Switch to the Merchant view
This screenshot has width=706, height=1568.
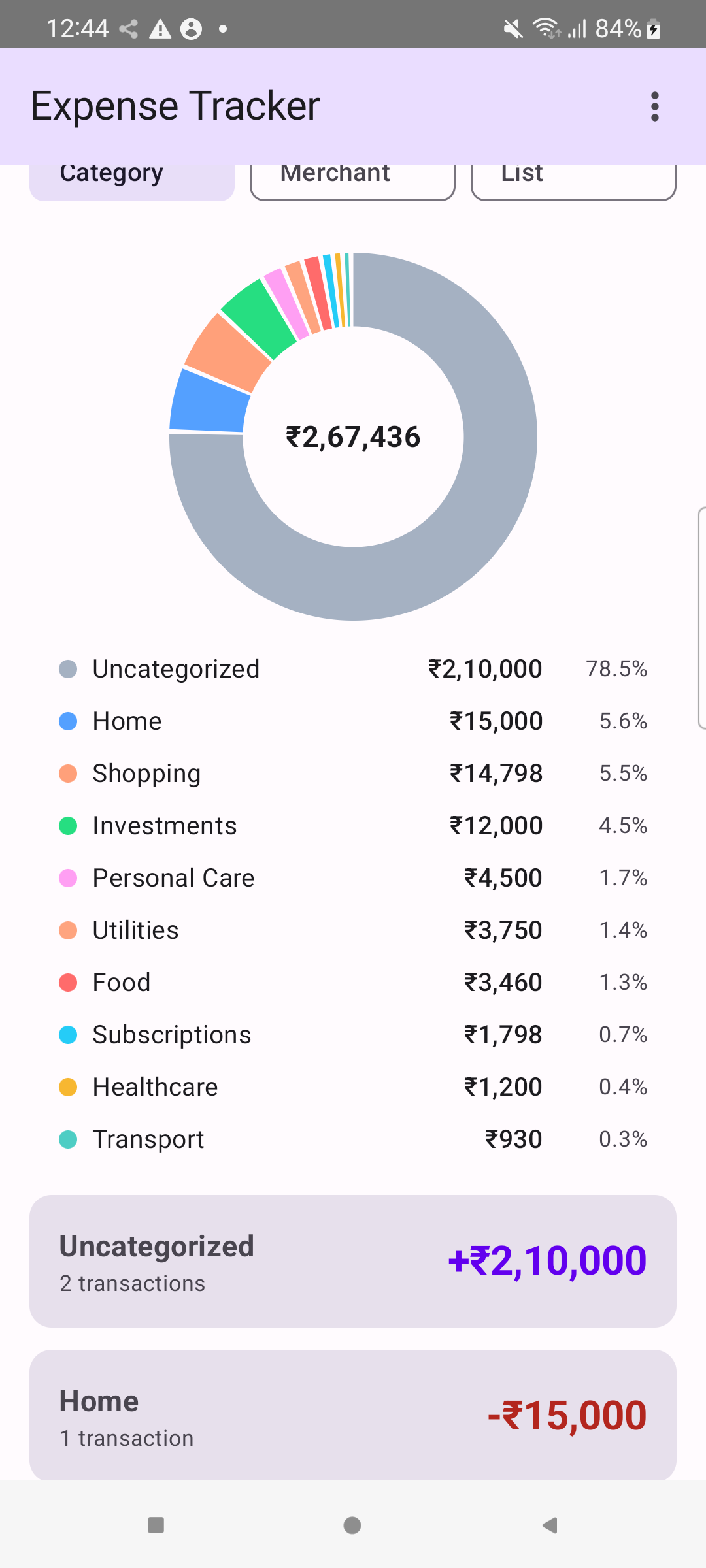click(352, 176)
